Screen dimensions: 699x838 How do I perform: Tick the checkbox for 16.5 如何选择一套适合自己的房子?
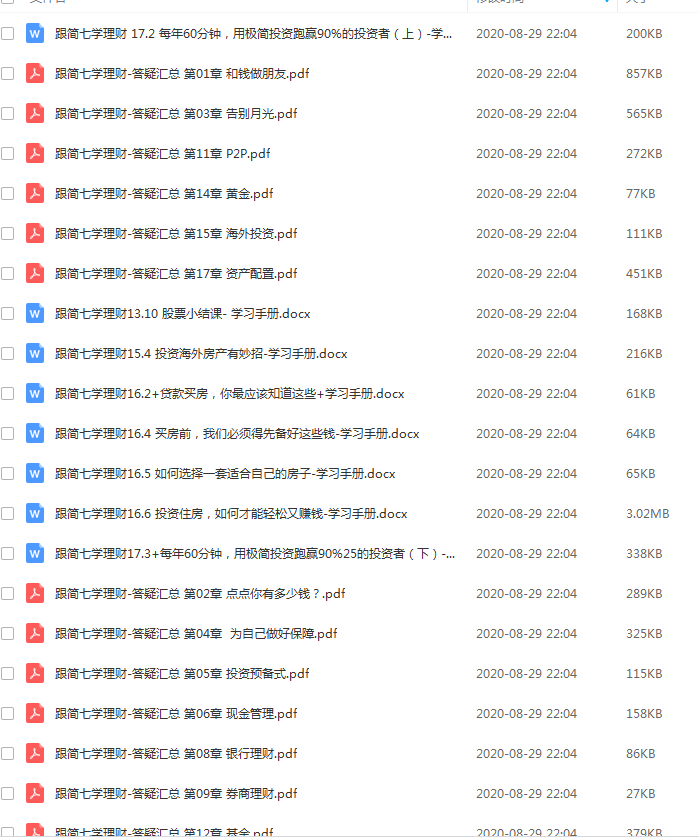8,473
